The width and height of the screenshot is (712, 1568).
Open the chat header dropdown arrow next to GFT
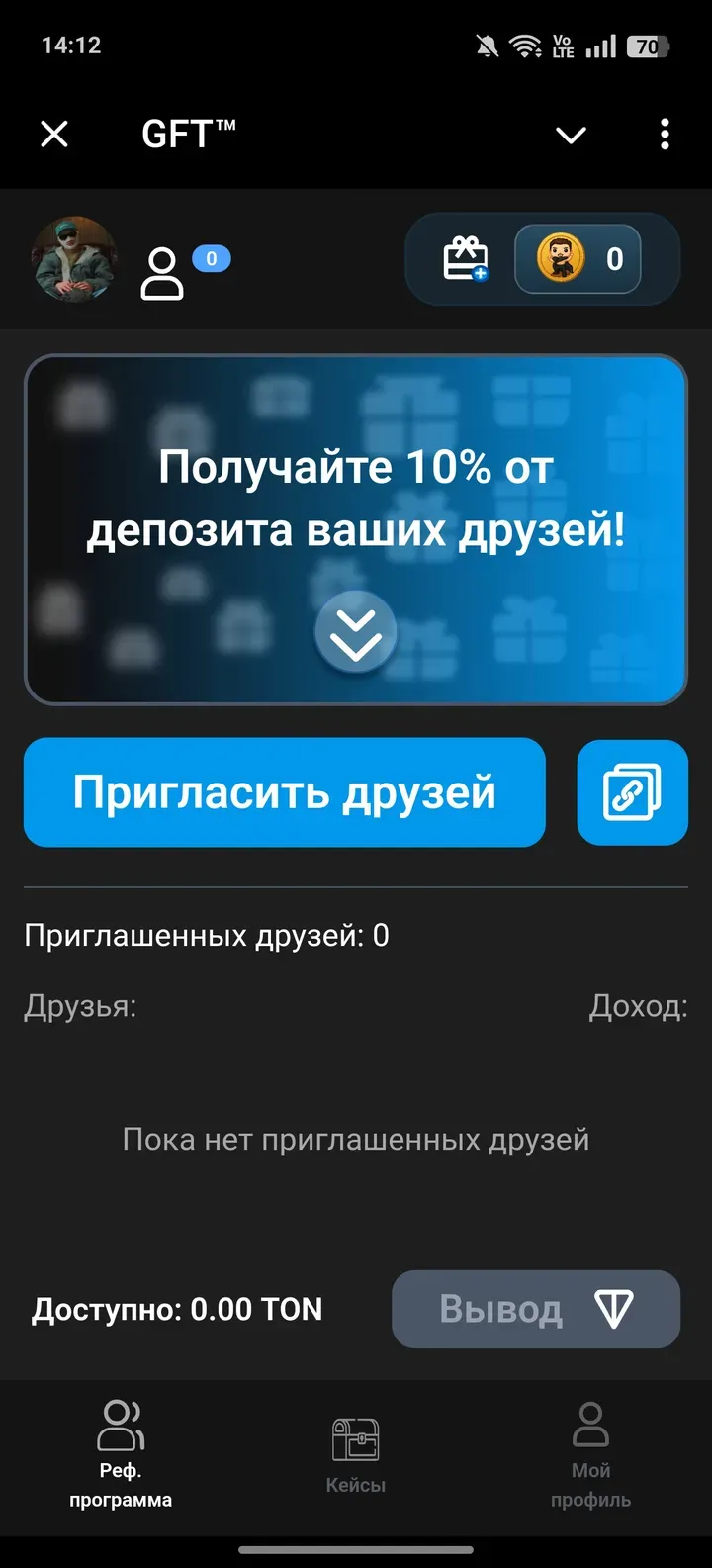click(x=571, y=135)
